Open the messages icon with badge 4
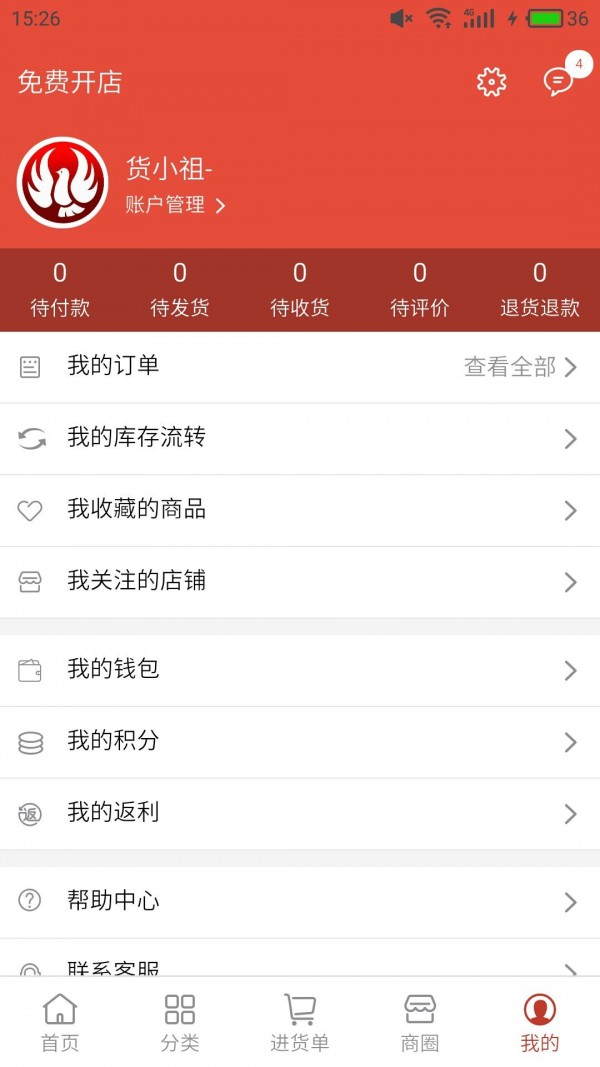600x1067 pixels. point(558,82)
